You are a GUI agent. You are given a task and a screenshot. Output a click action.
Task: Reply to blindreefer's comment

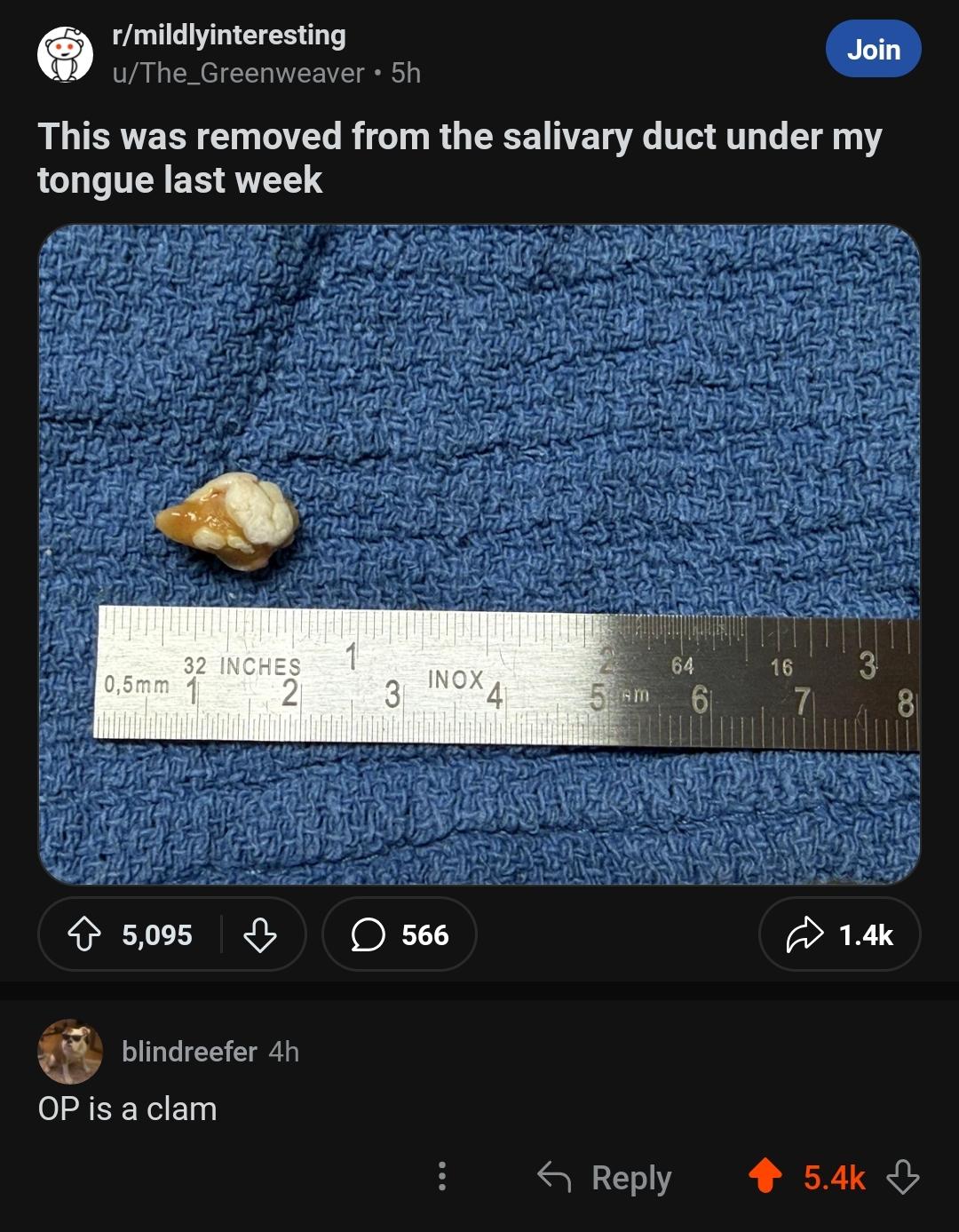(605, 1178)
